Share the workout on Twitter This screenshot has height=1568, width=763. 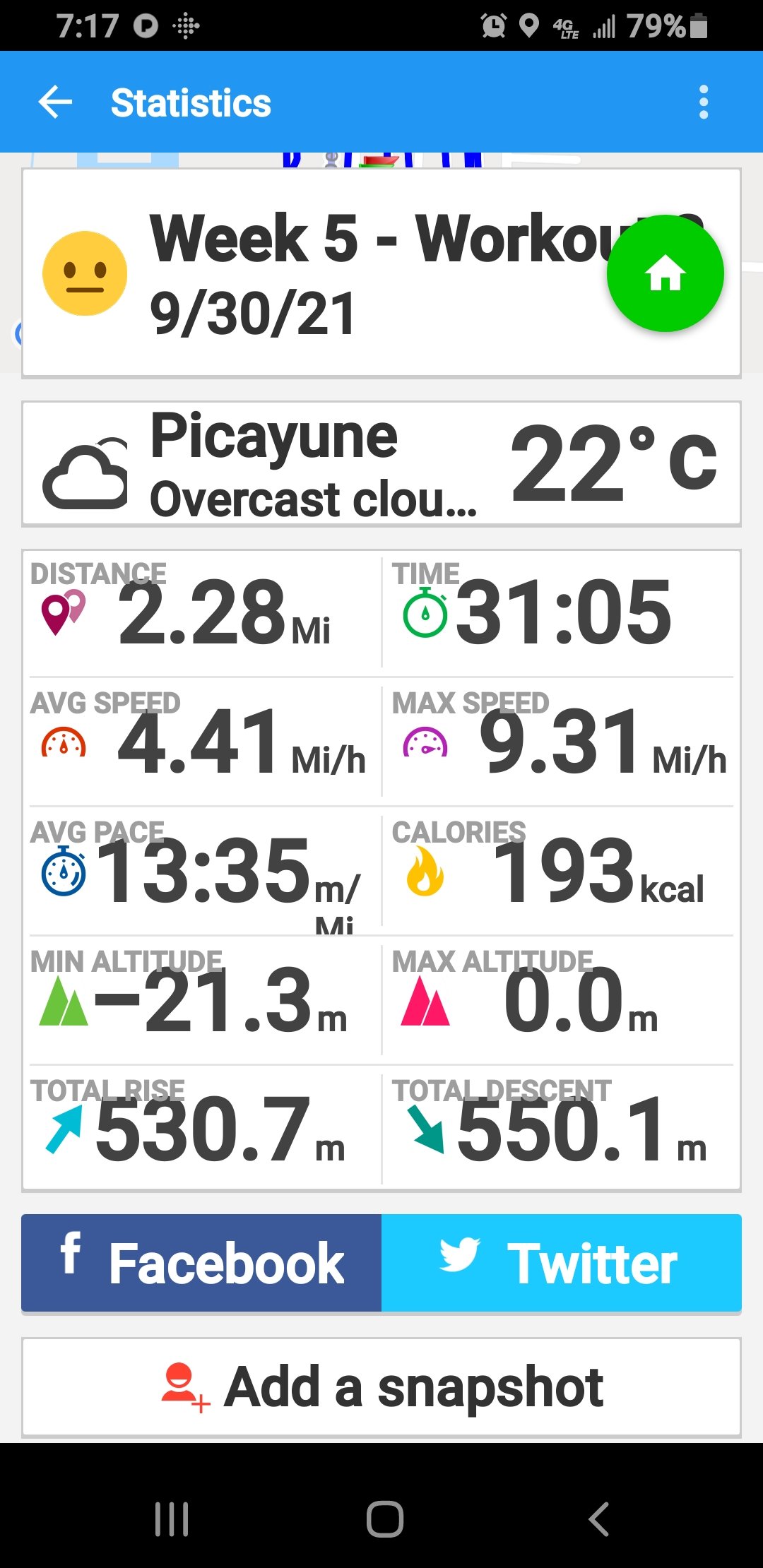[x=561, y=1263]
